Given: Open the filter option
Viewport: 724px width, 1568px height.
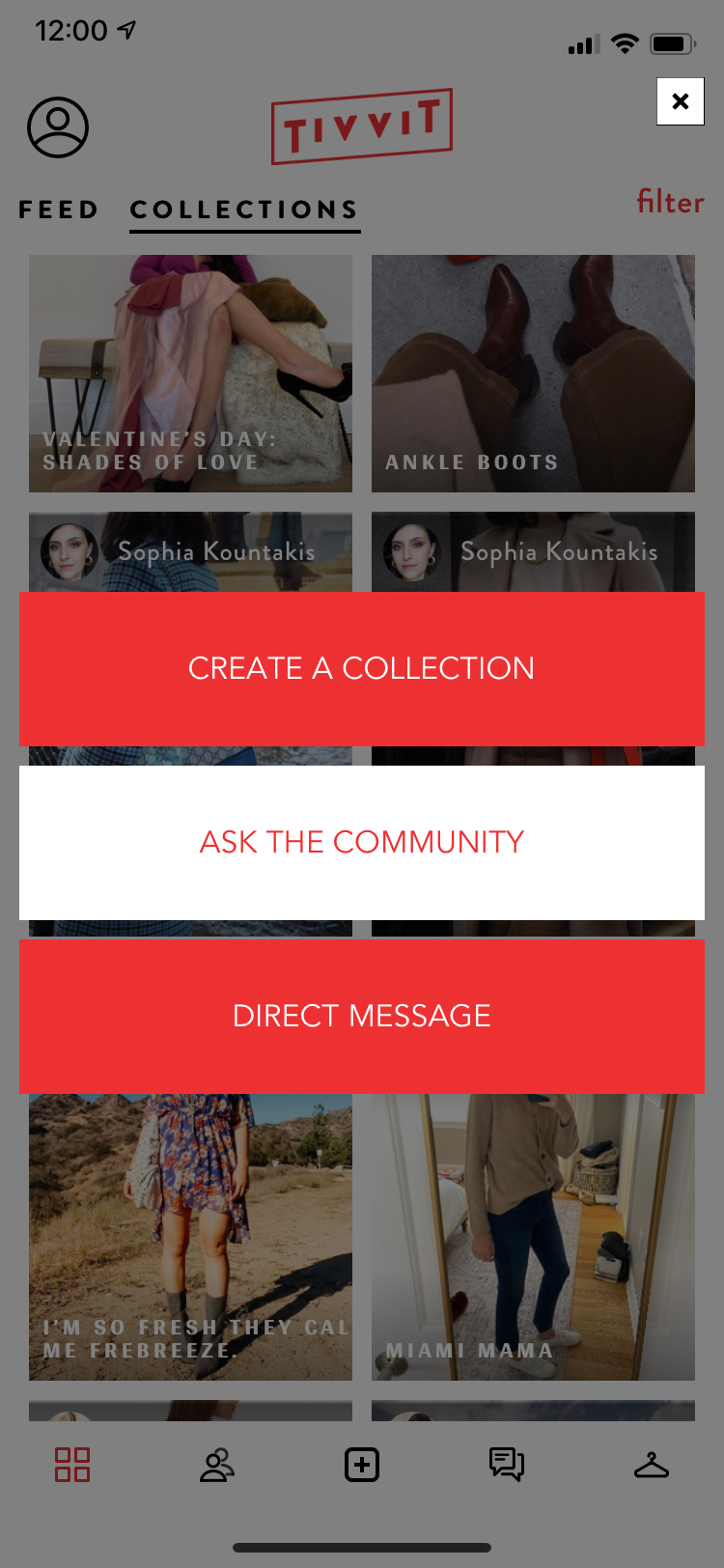Looking at the screenshot, I should (670, 202).
